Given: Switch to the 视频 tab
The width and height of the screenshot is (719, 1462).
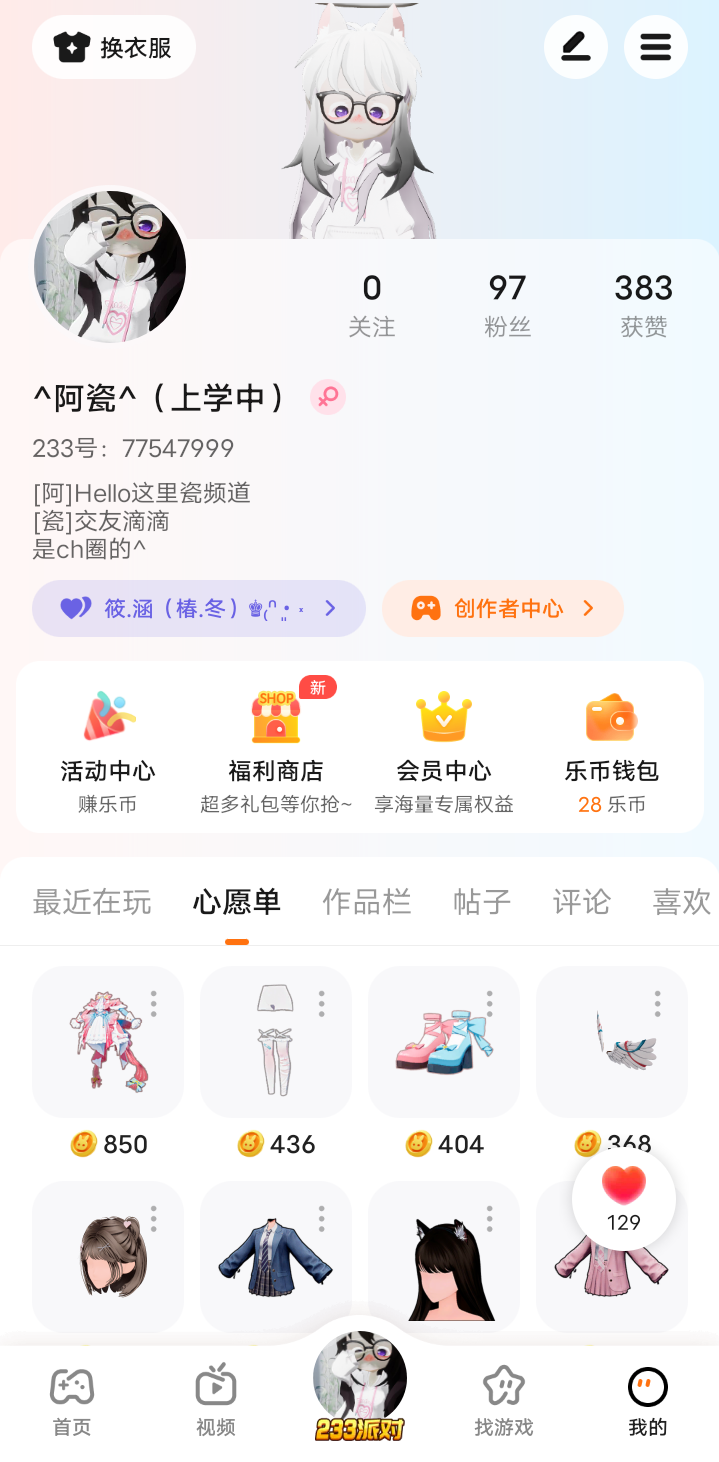Looking at the screenshot, I should click(x=216, y=1400).
